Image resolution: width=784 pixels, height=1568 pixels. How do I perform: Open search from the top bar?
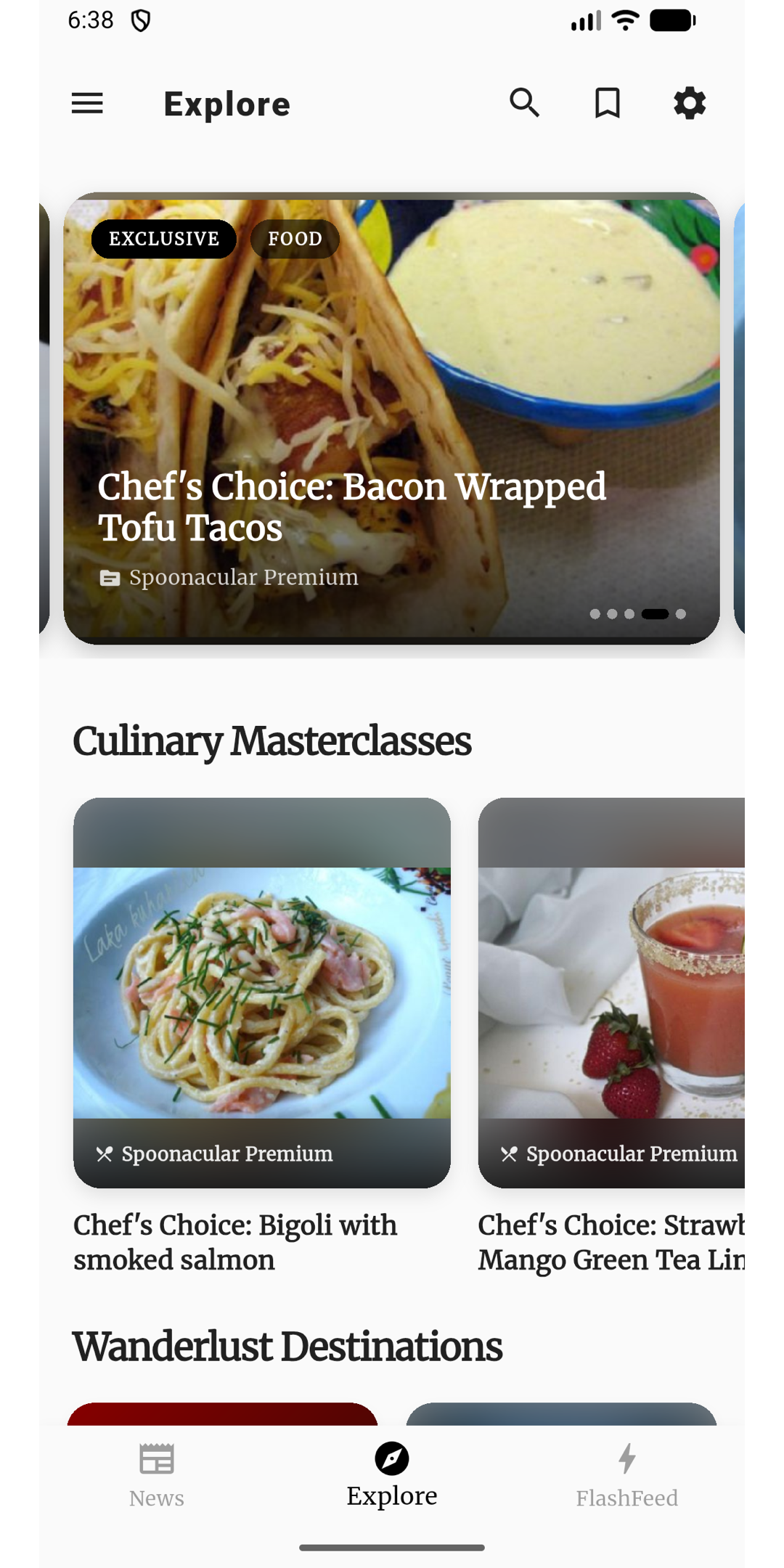point(525,103)
